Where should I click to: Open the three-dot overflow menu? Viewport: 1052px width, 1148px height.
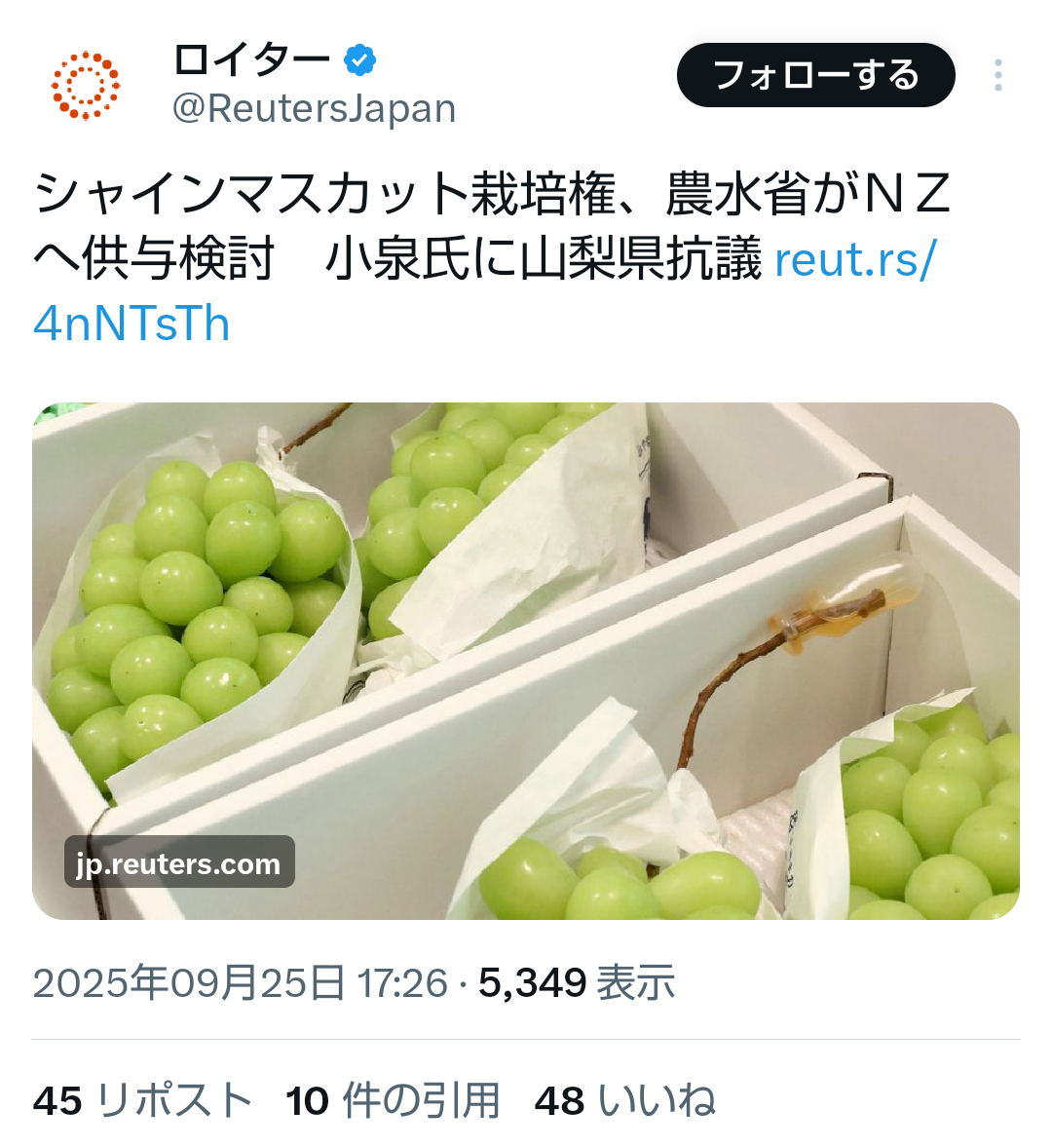997,75
